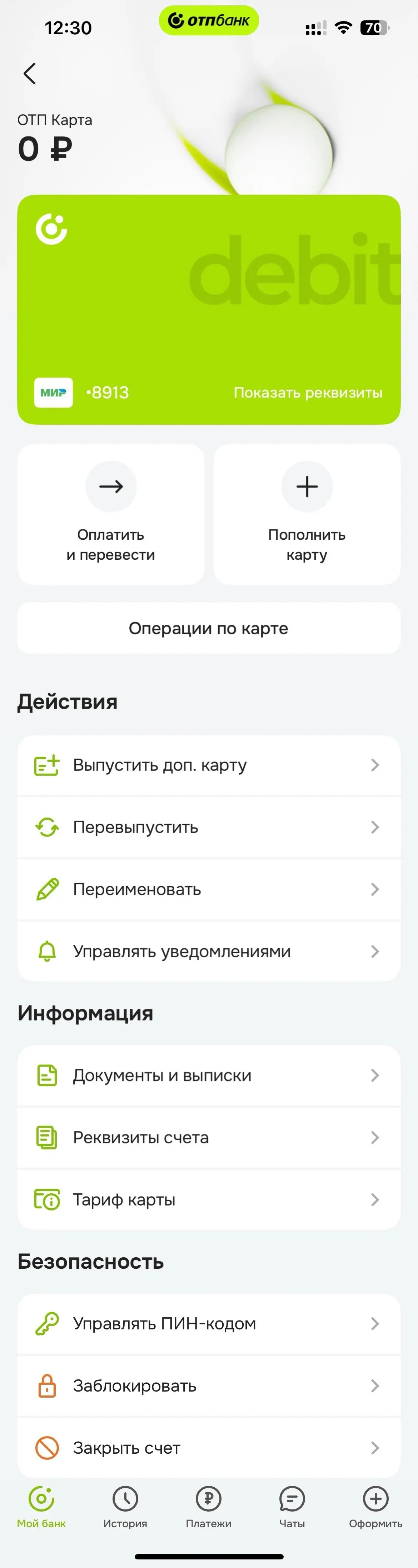The height and width of the screenshot is (1568, 418).
Task: Open Переименовать option
Action: [209, 889]
